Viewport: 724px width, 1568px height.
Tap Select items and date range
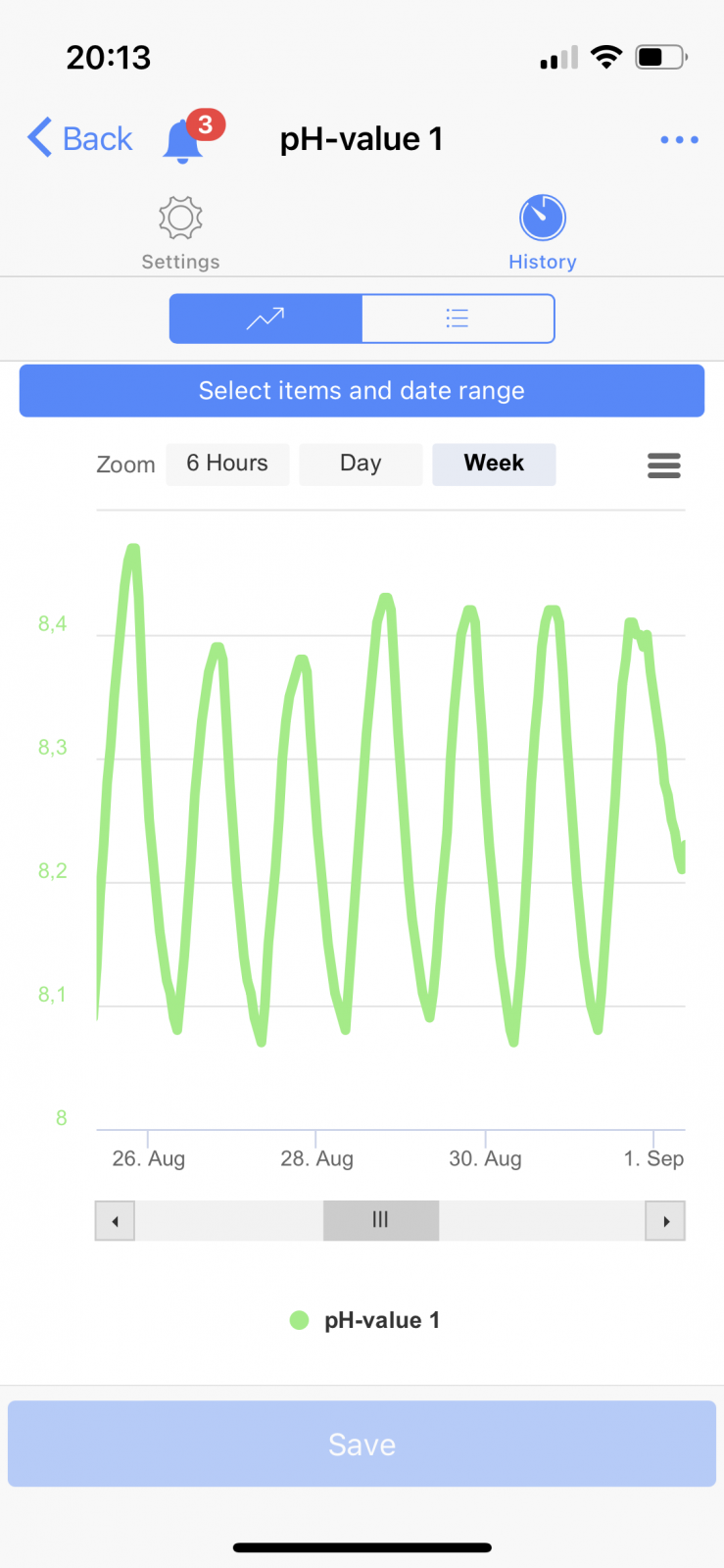(362, 391)
